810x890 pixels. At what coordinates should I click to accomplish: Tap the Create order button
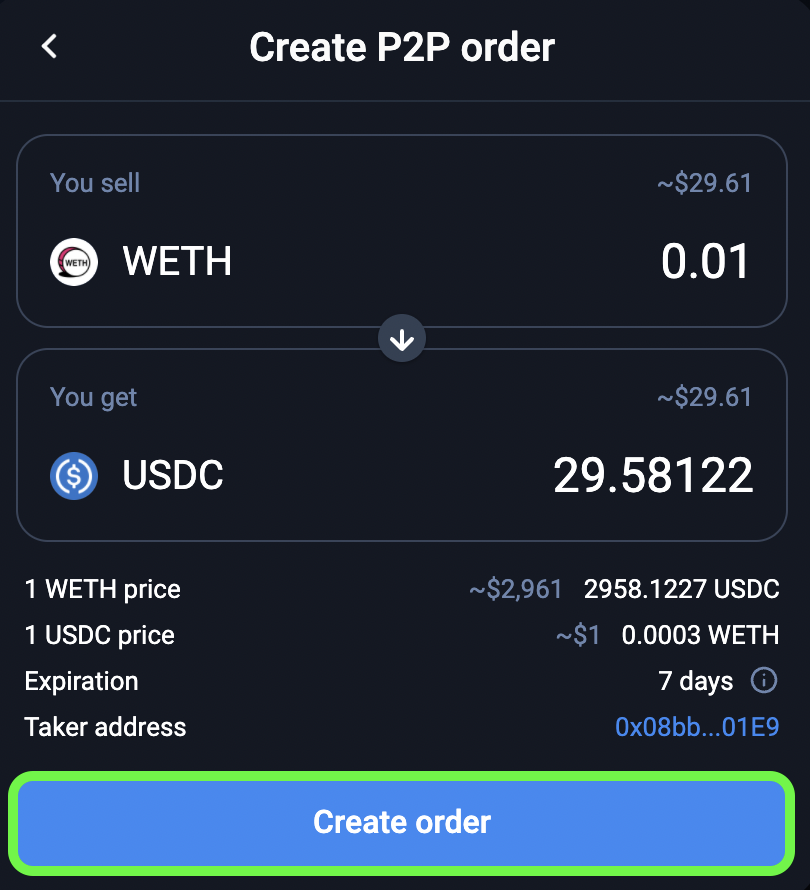click(402, 822)
